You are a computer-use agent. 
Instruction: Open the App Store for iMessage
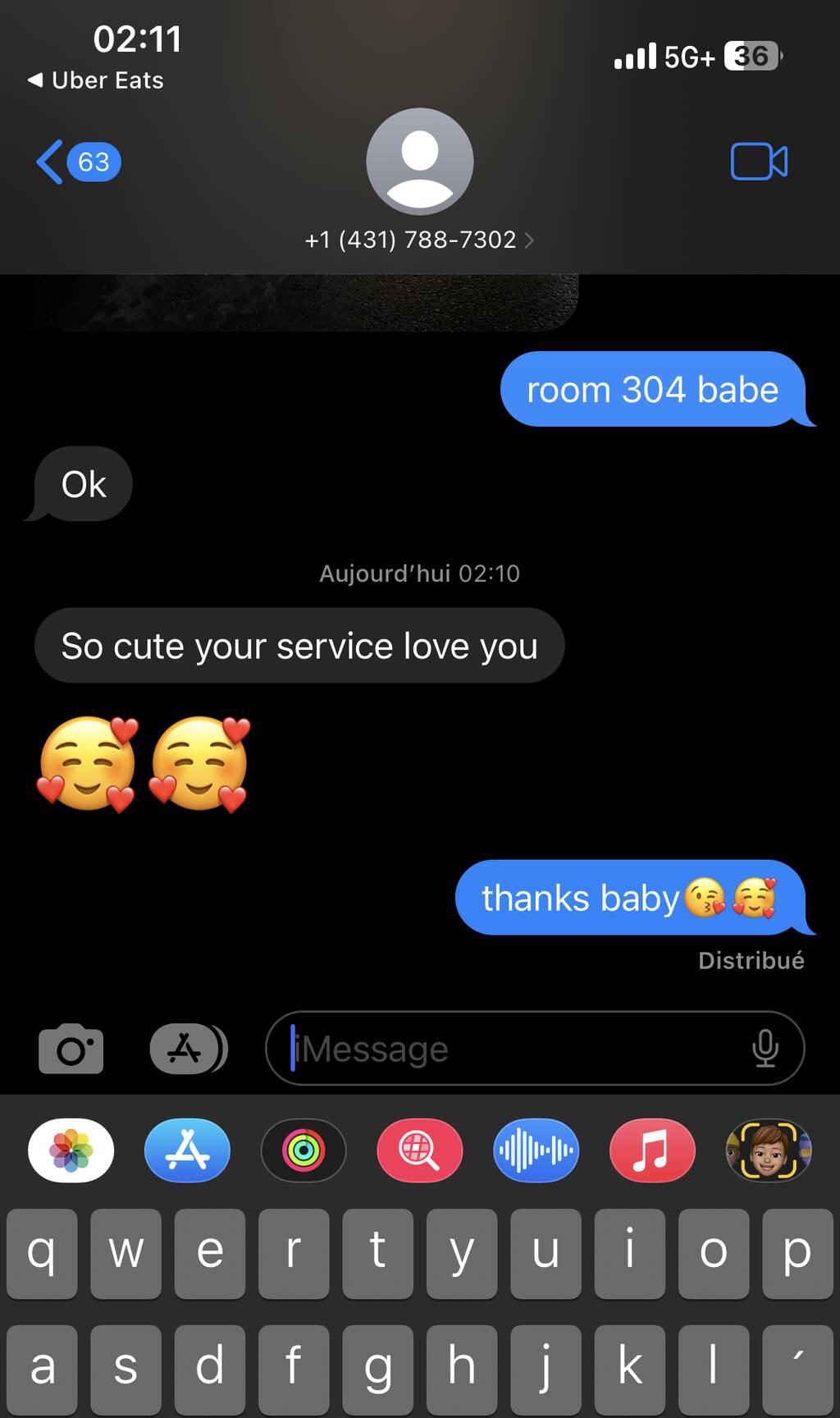tap(188, 1150)
